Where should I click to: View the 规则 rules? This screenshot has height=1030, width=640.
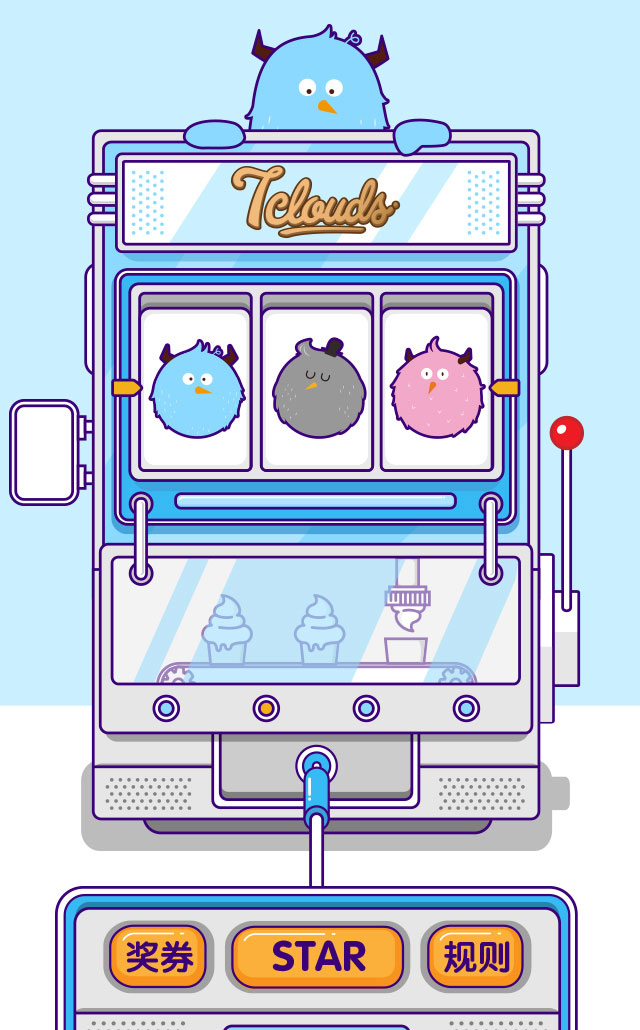point(476,956)
